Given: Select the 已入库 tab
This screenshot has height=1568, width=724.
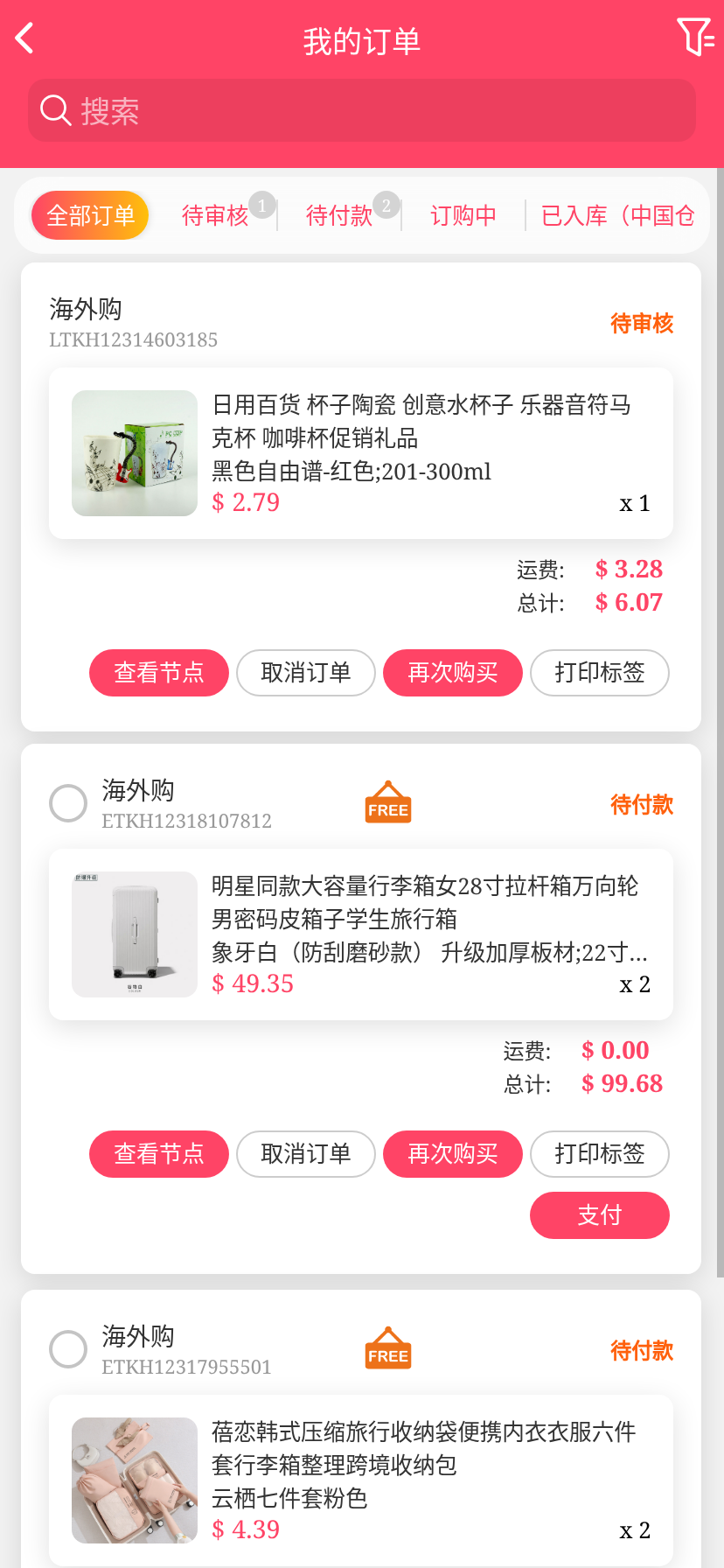Looking at the screenshot, I should [617, 215].
